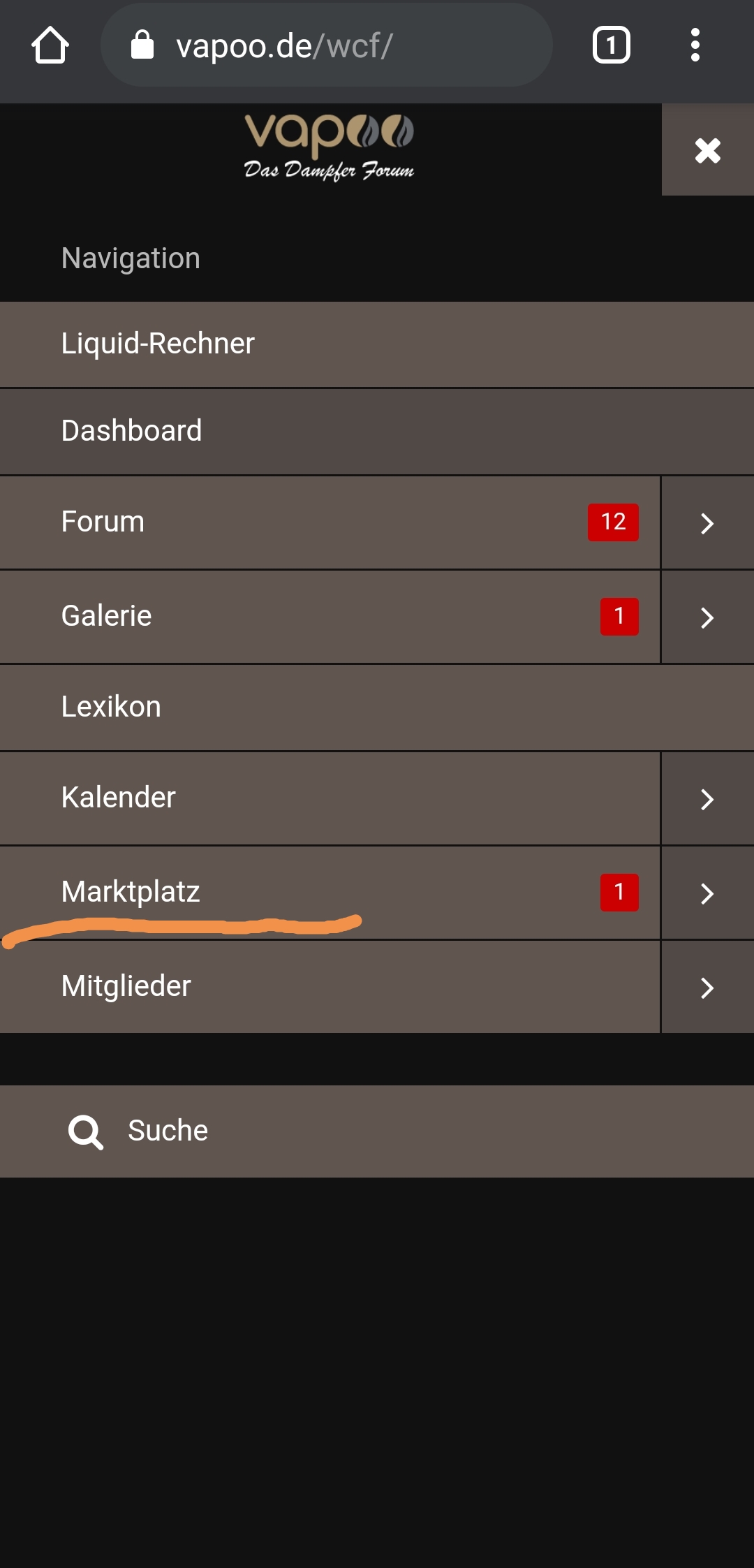The height and width of the screenshot is (1568, 754).
Task: Expand the Forum submenu arrow
Action: [707, 523]
